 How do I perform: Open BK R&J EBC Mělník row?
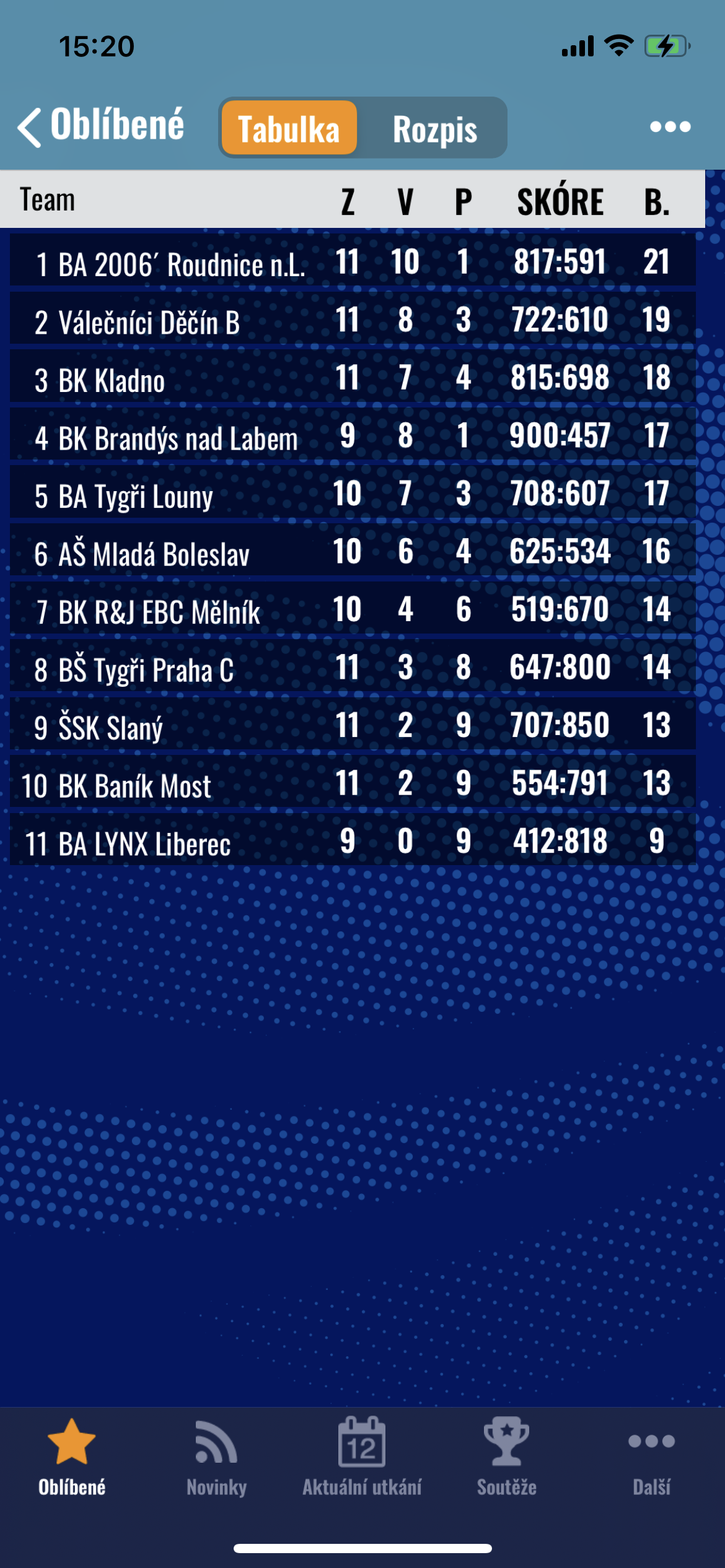353,609
